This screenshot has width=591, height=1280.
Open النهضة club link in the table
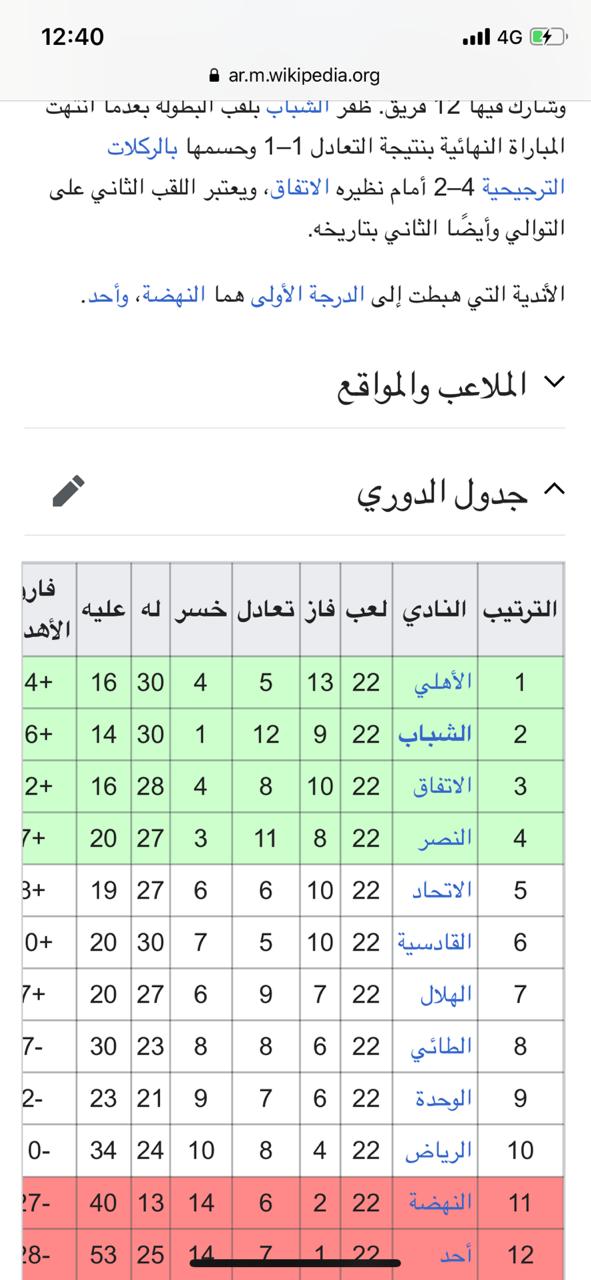point(440,1202)
